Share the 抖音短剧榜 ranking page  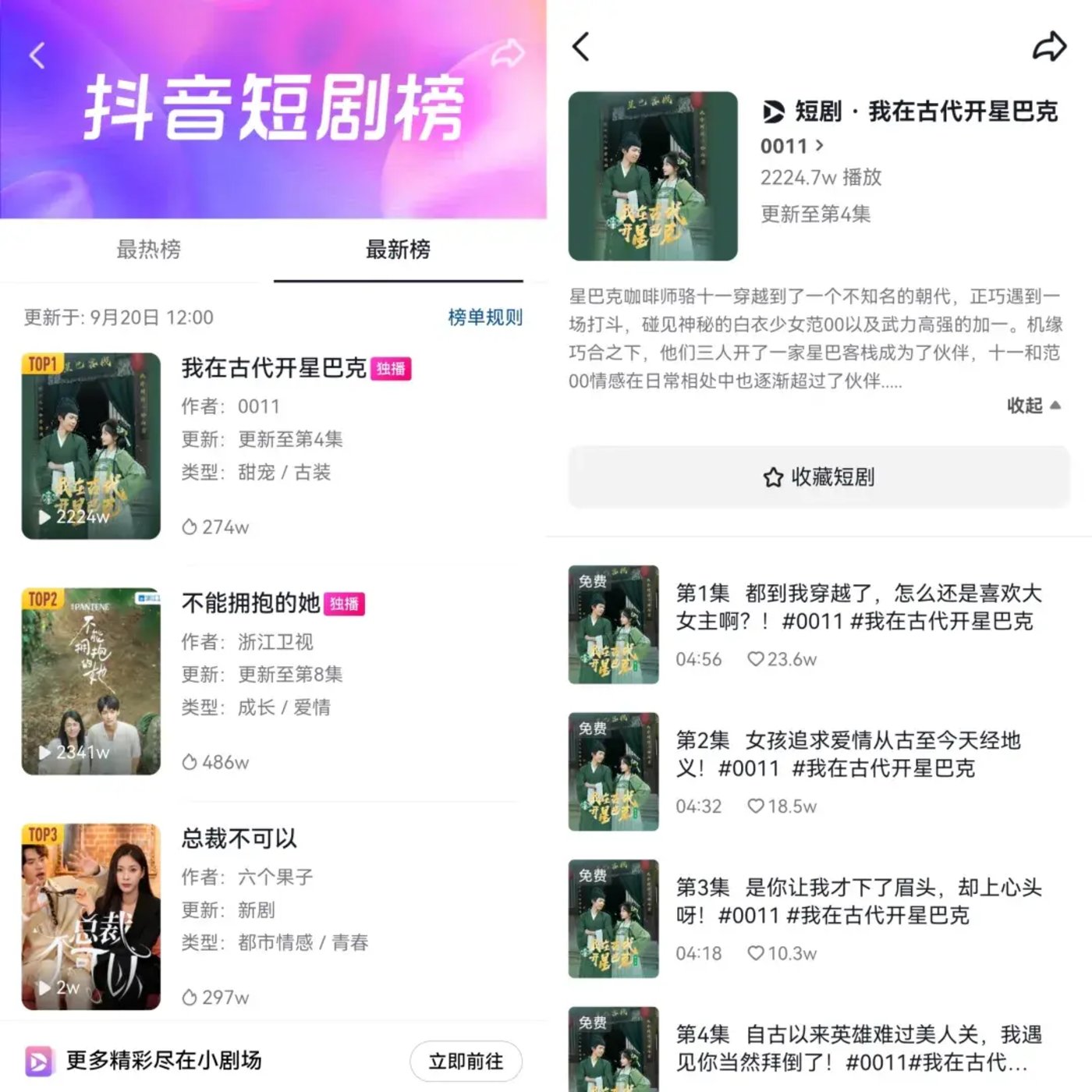click(507, 53)
